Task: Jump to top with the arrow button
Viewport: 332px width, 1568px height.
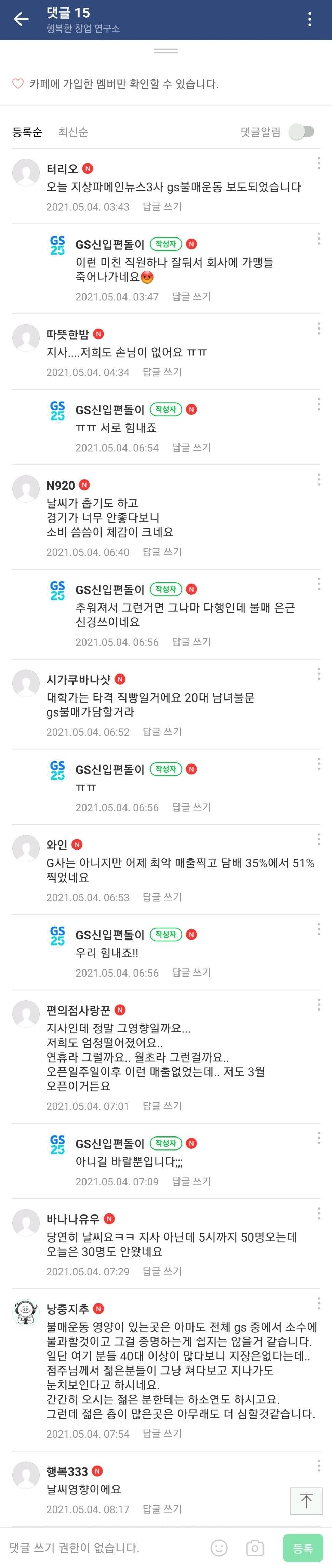Action: pyautogui.click(x=306, y=1501)
